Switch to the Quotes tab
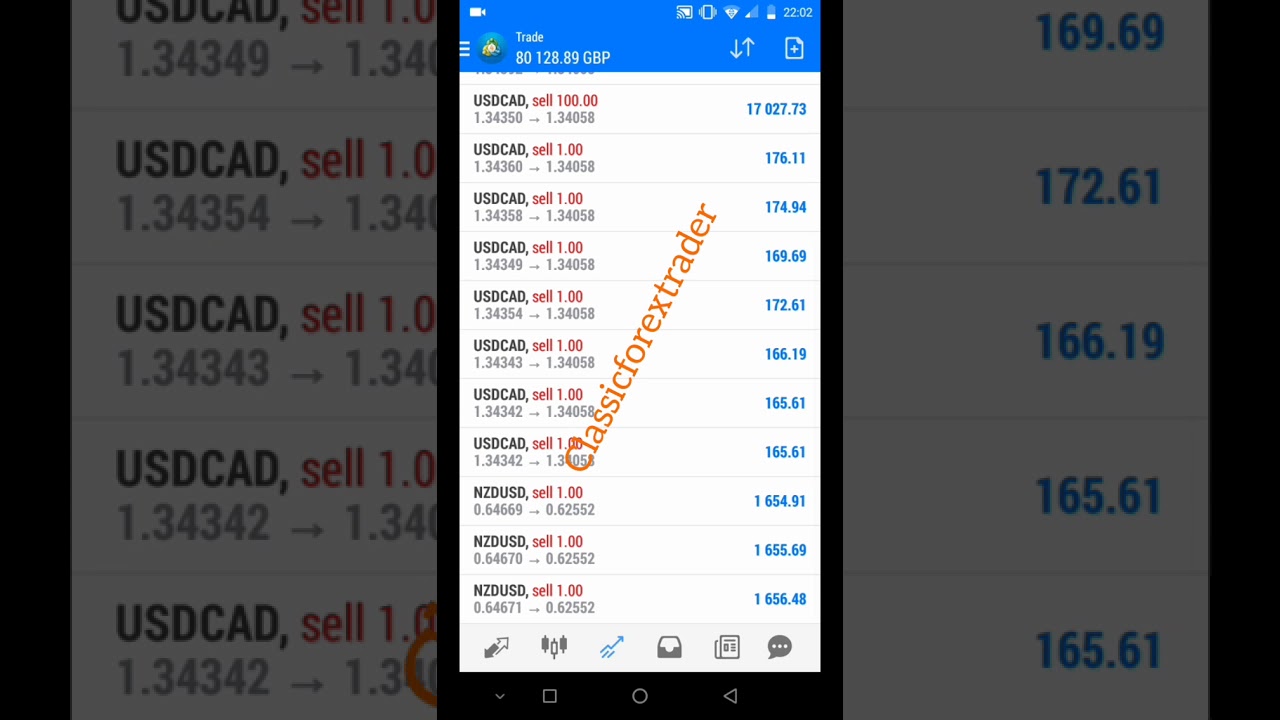 497,647
